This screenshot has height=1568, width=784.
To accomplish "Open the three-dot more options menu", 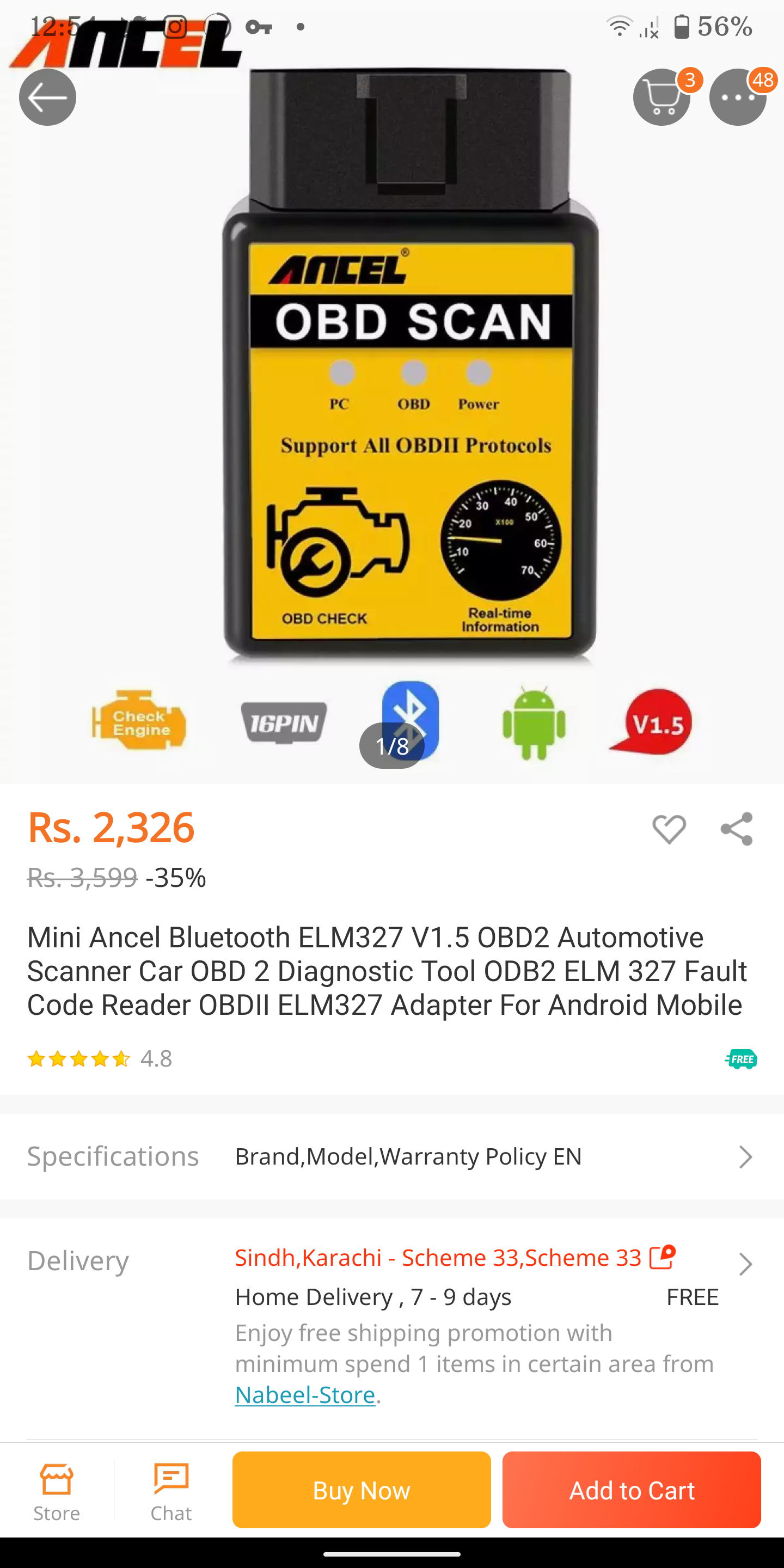I will click(738, 97).
